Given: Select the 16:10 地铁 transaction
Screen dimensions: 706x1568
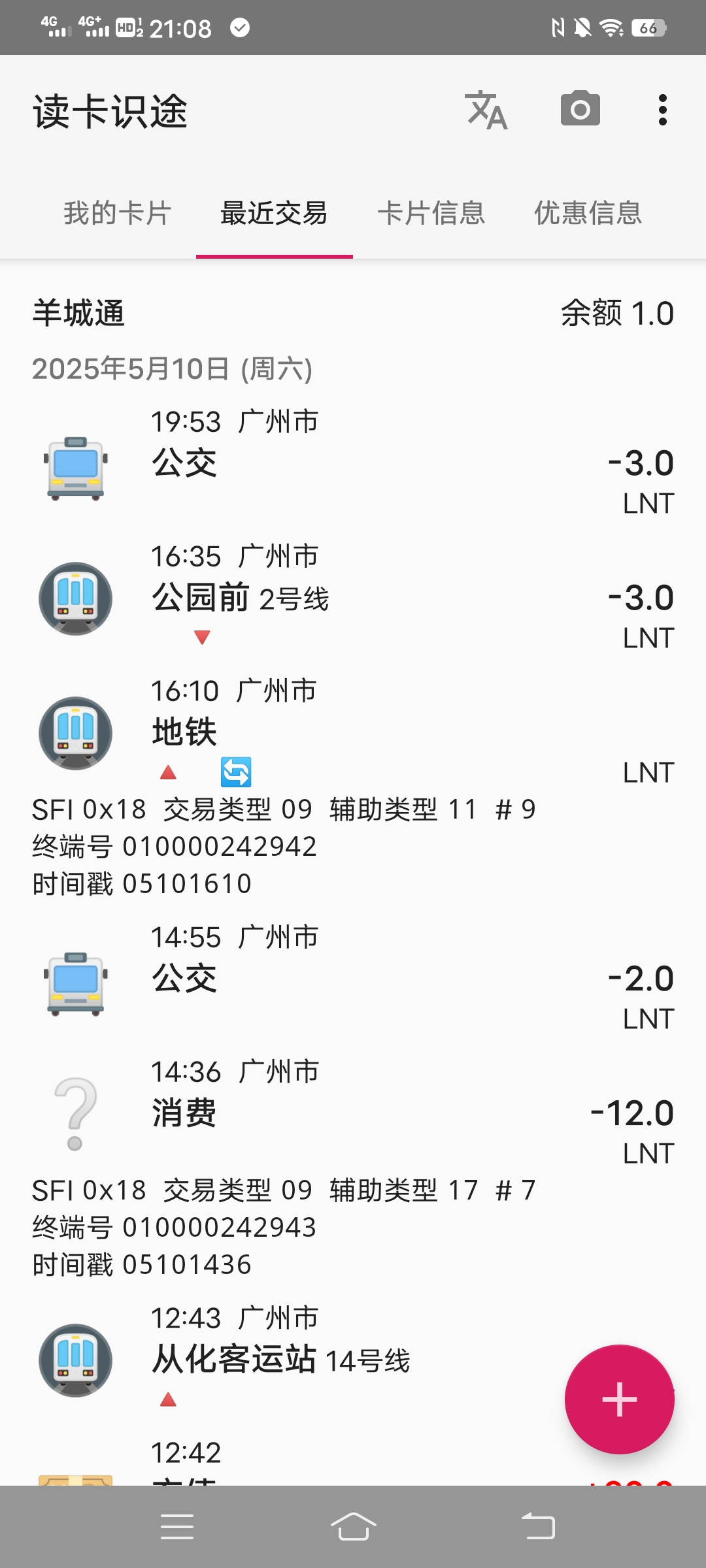Looking at the screenshot, I should coord(353,732).
